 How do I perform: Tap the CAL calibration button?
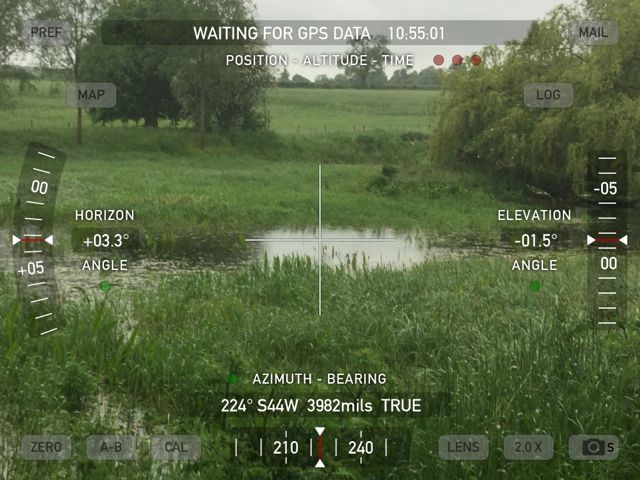pos(176,447)
